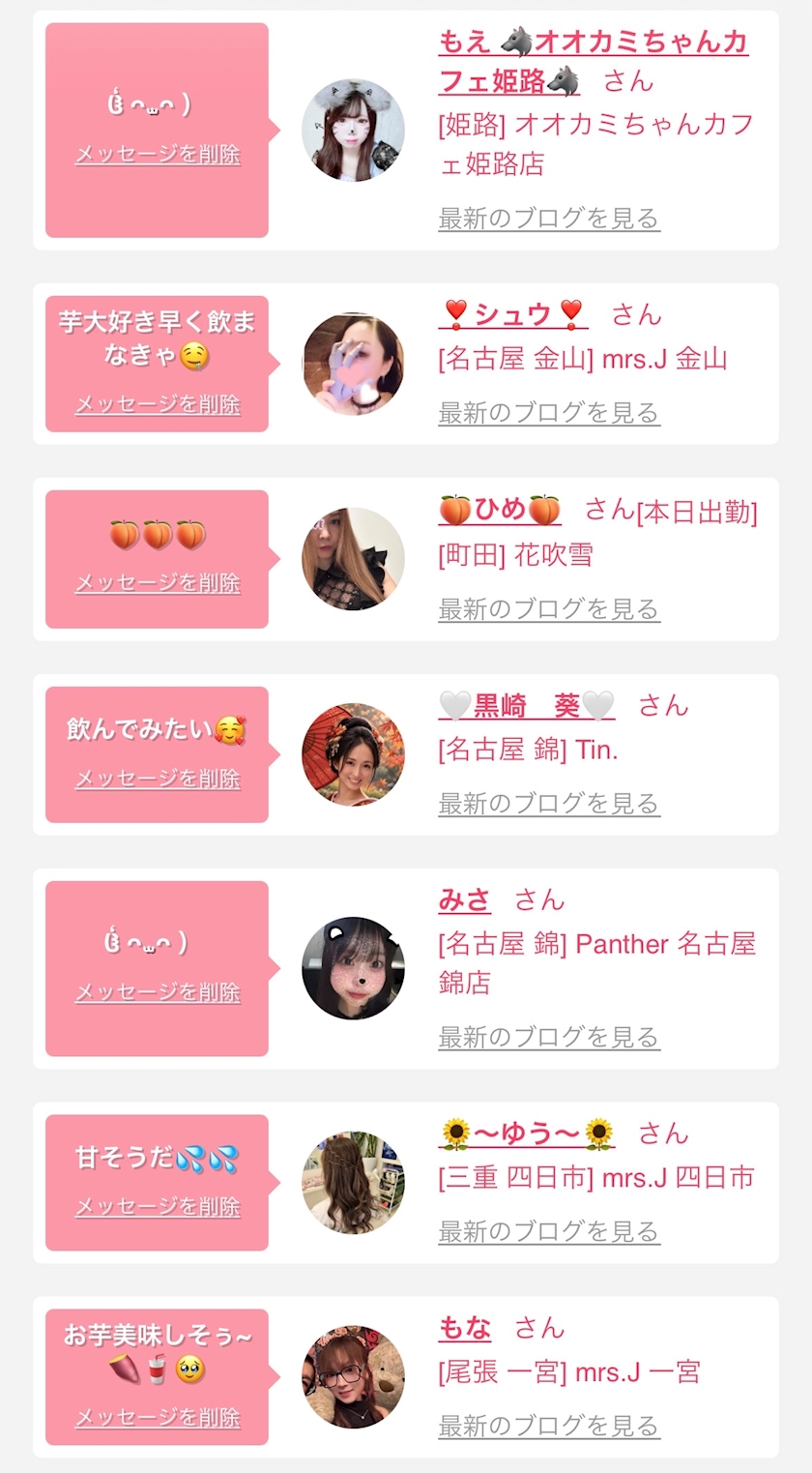The image size is (812, 1473).
Task: Open ~ゆう~'s profile name link
Action: pyautogui.click(x=527, y=1134)
